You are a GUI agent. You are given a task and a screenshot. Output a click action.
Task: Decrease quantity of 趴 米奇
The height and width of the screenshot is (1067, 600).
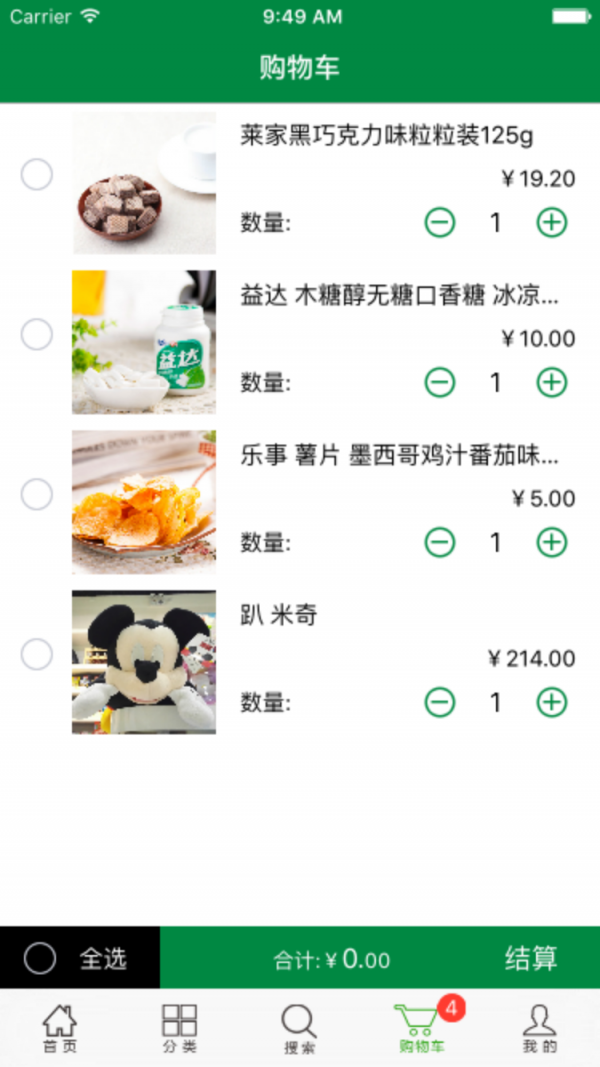pyautogui.click(x=440, y=702)
